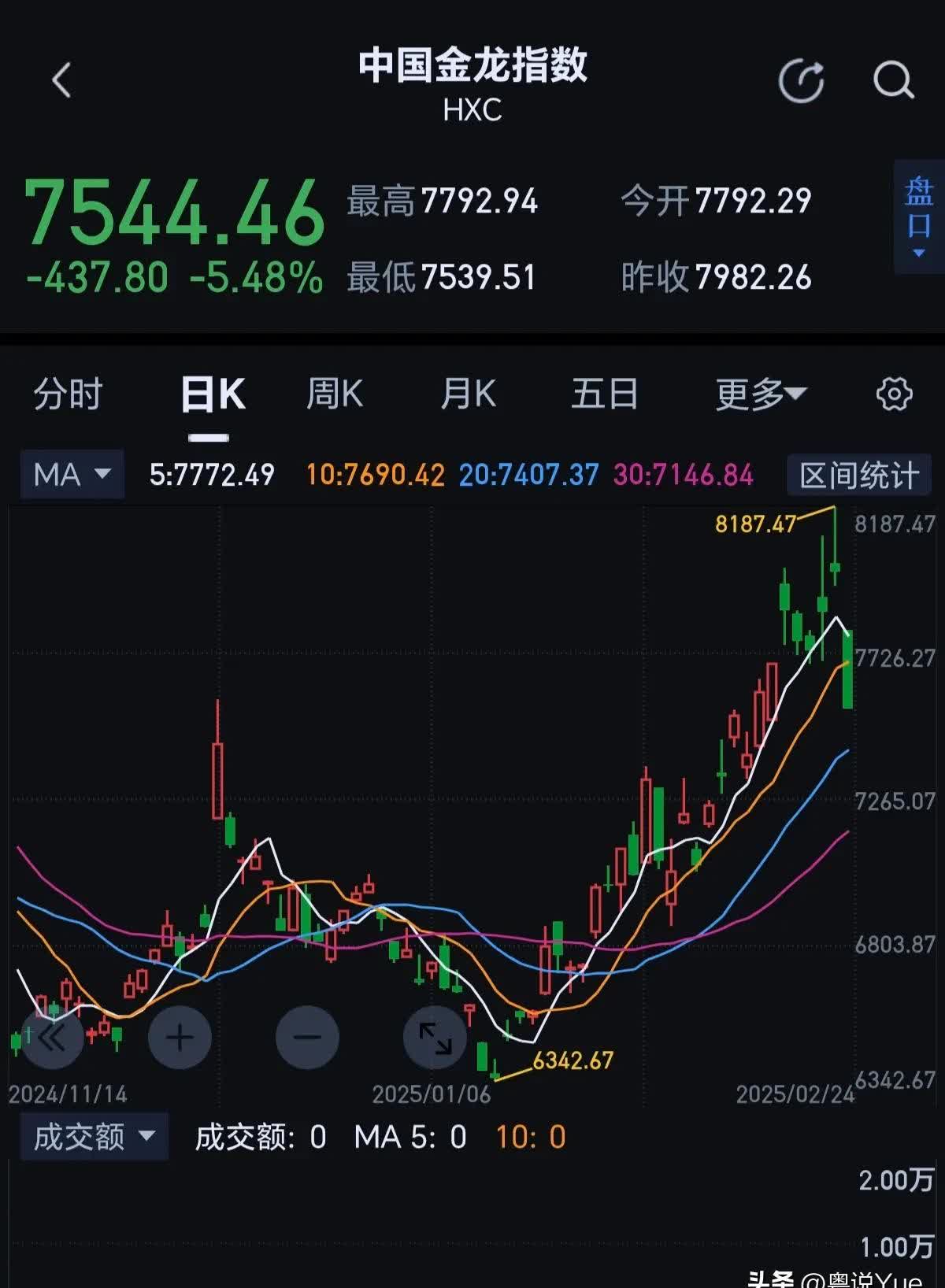Viewport: 945px width, 1288px height.
Task: Zoom in on the chart with plus icon
Action: [x=180, y=1038]
